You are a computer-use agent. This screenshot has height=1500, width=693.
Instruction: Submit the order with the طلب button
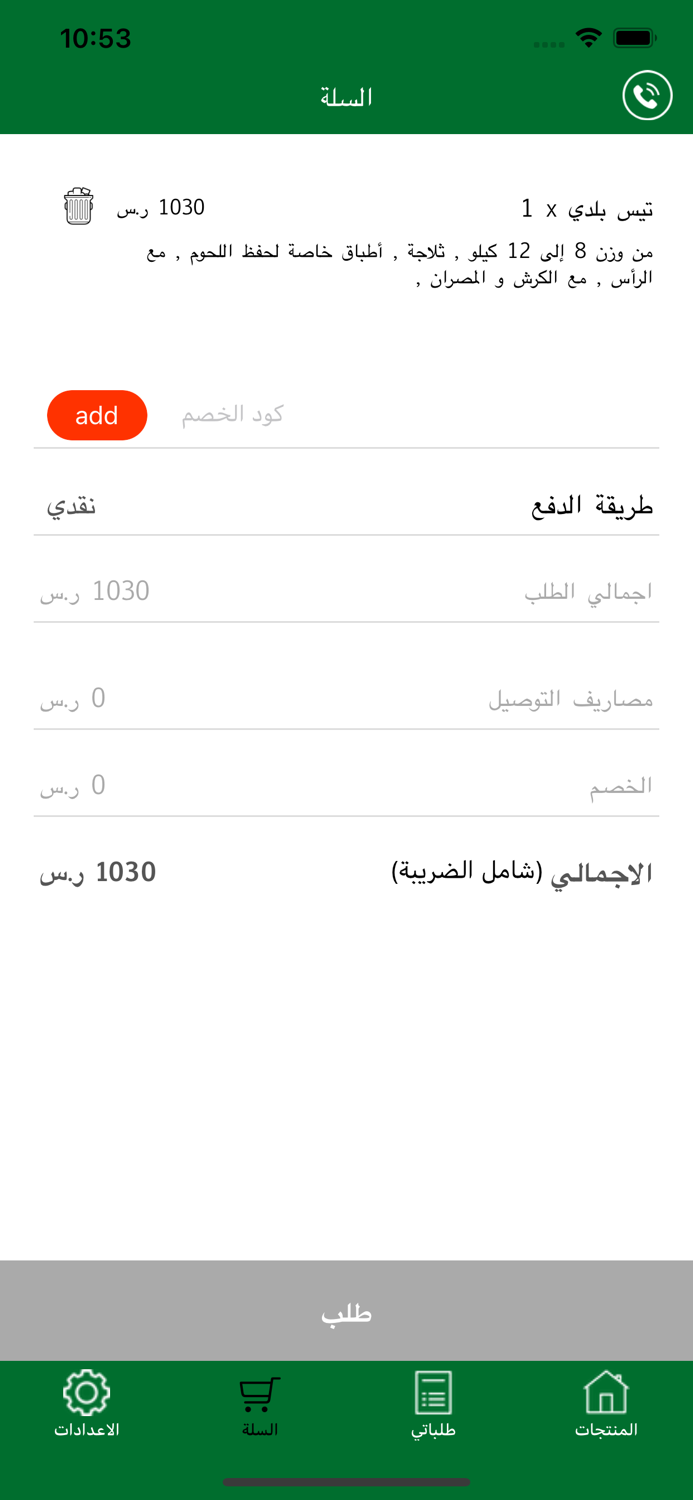[x=346, y=1312]
